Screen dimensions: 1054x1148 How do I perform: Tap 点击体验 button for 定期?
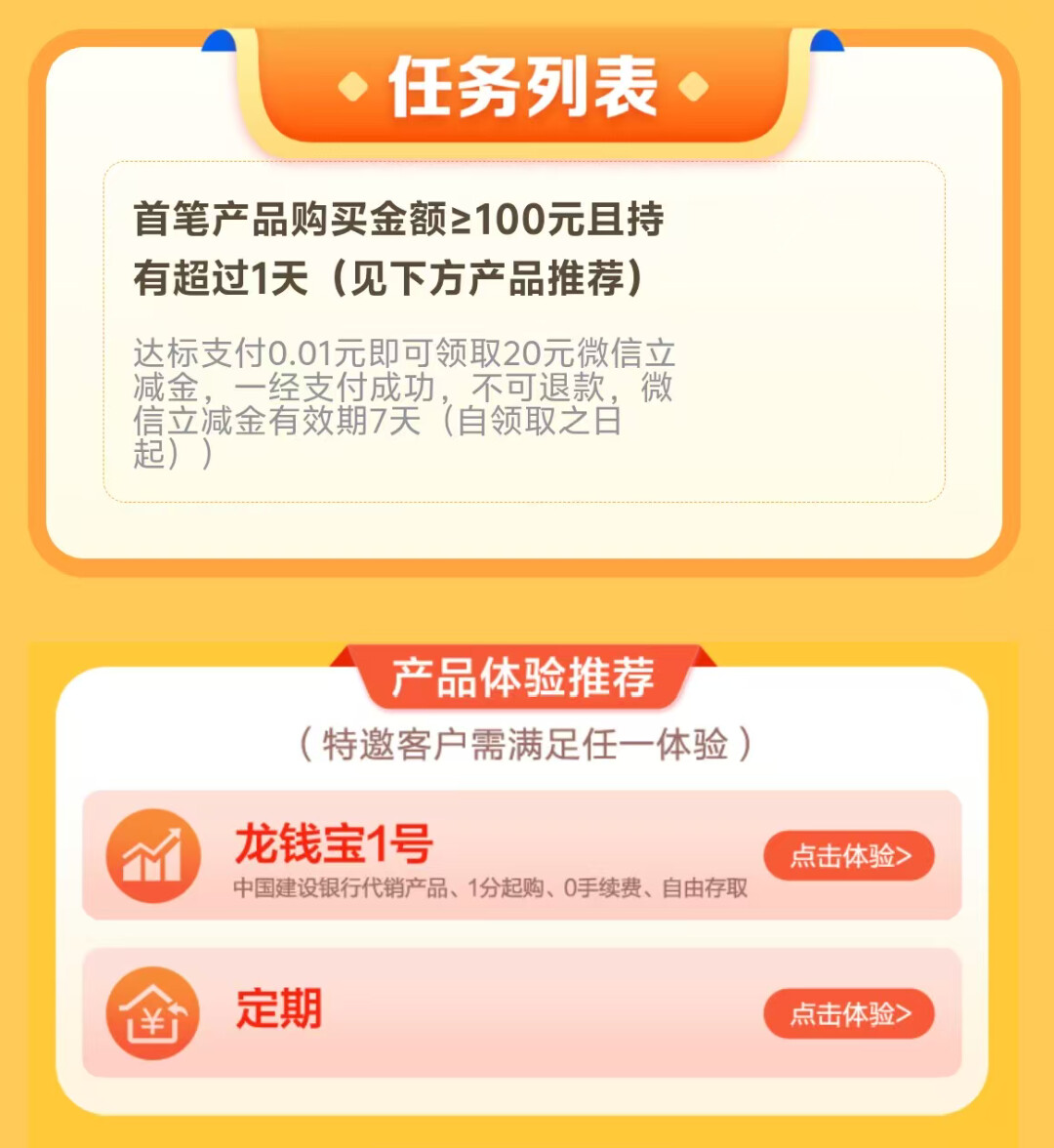(848, 1013)
